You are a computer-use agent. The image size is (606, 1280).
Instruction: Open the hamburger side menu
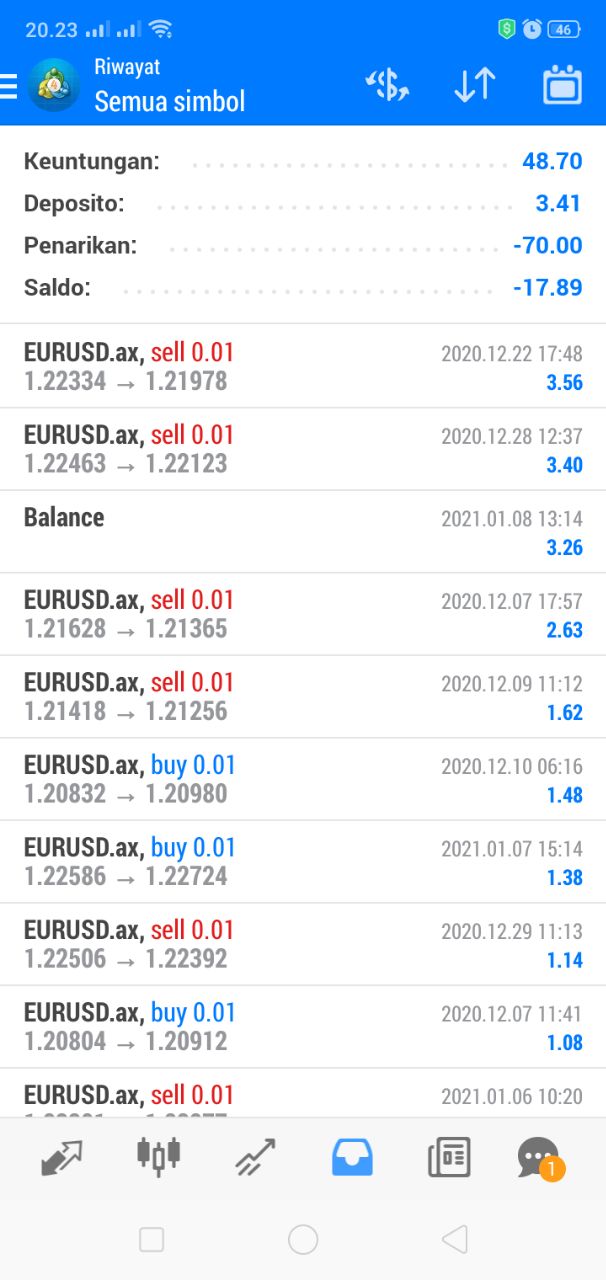tap(10, 86)
